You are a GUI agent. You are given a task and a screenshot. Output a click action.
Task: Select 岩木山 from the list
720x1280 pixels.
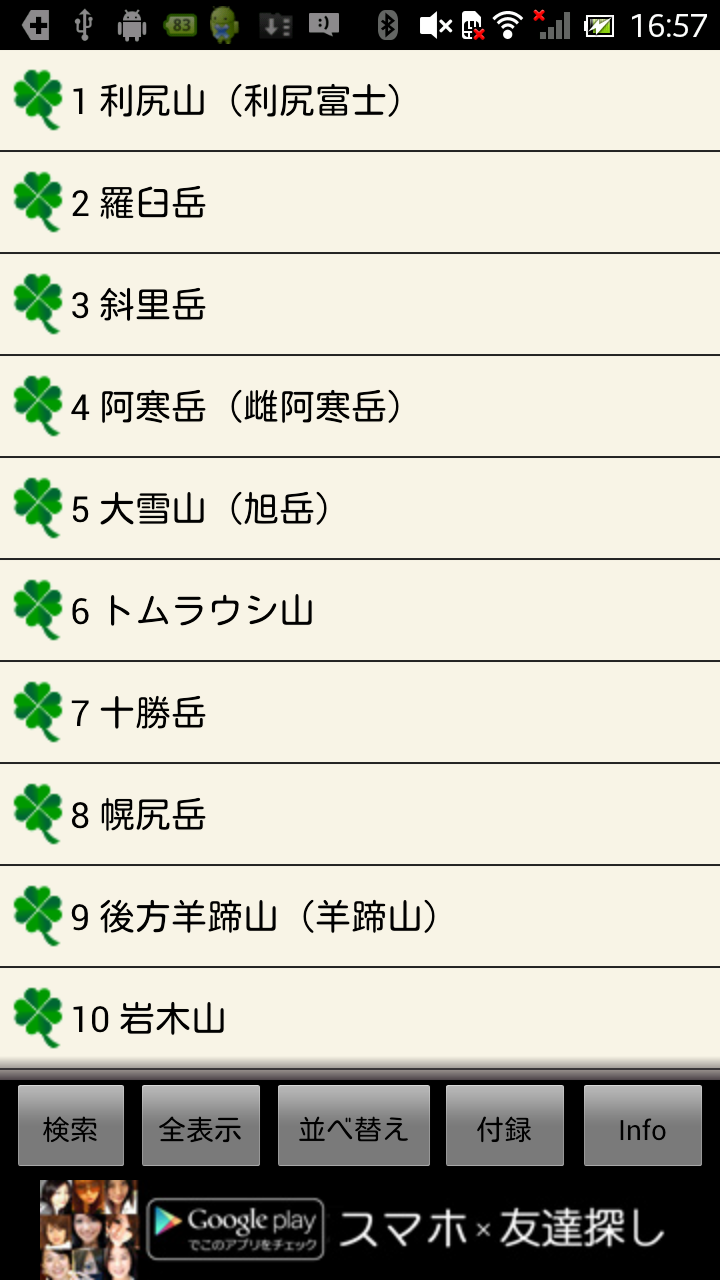coord(360,1019)
